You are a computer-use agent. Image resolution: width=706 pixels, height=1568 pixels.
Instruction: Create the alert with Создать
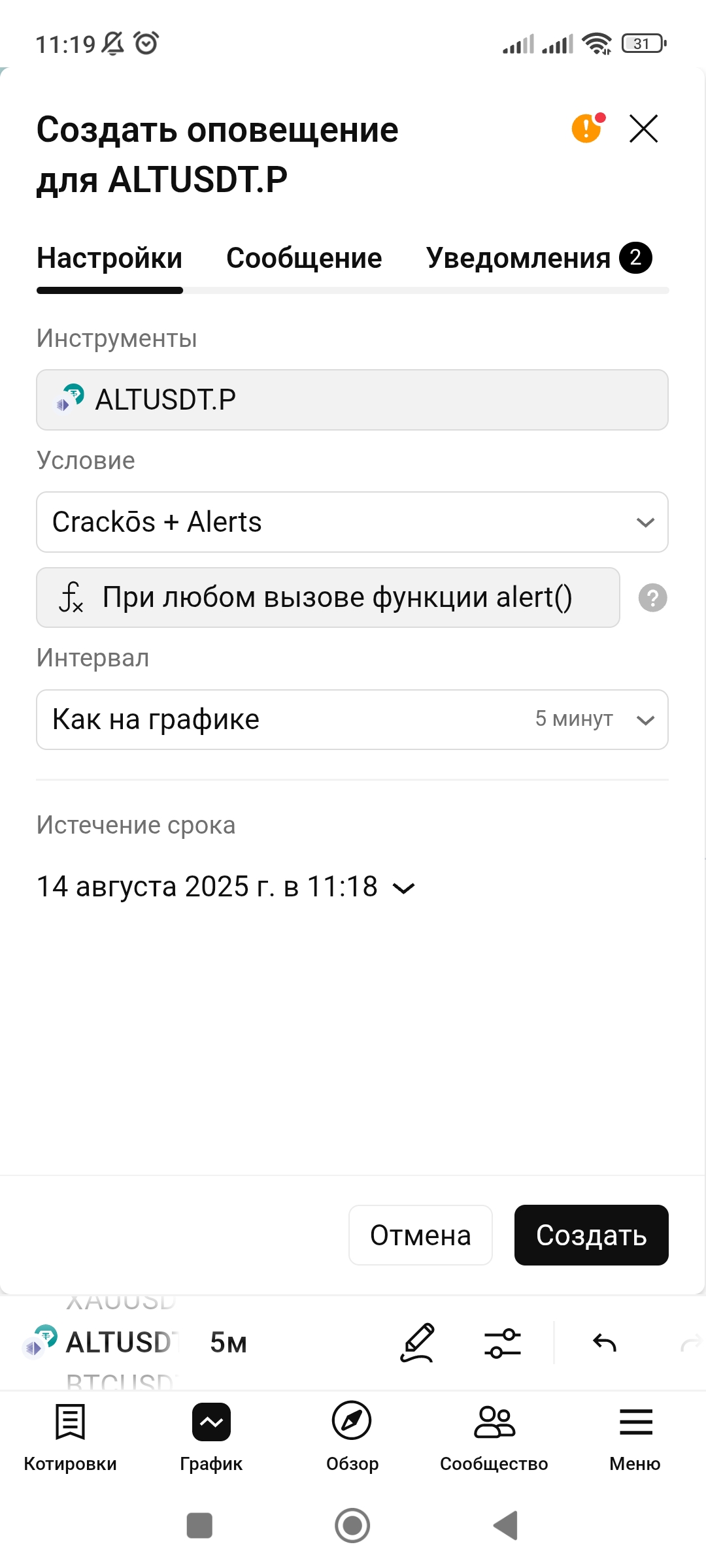click(x=591, y=1235)
